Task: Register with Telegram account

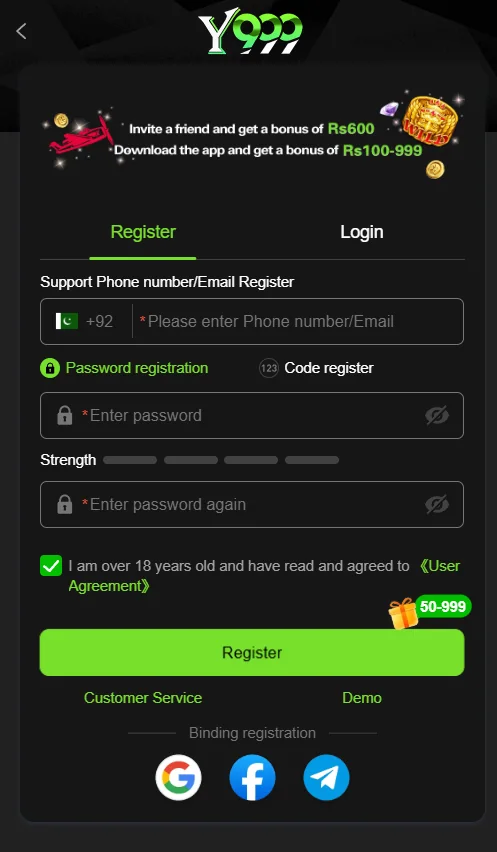Action: [326, 778]
